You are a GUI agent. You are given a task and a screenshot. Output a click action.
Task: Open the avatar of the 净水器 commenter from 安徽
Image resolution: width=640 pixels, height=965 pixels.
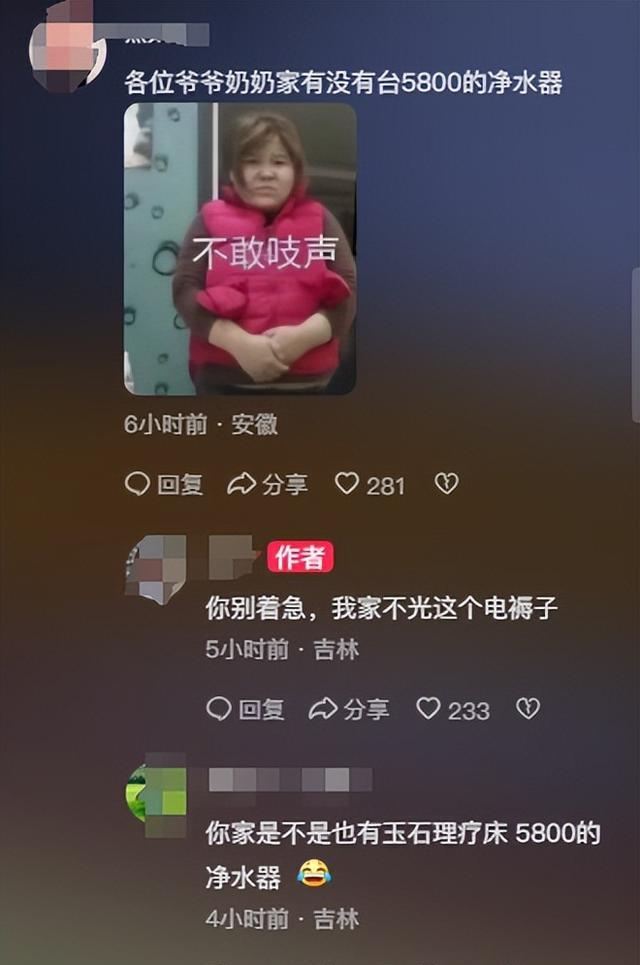pyautogui.click(x=67, y=45)
